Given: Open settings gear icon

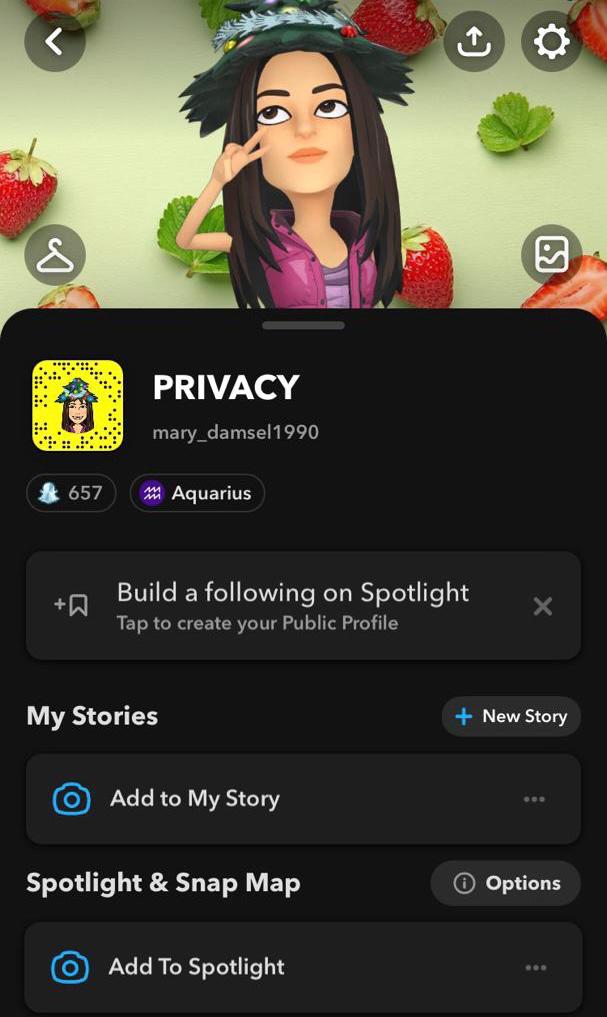Looking at the screenshot, I should pos(551,41).
